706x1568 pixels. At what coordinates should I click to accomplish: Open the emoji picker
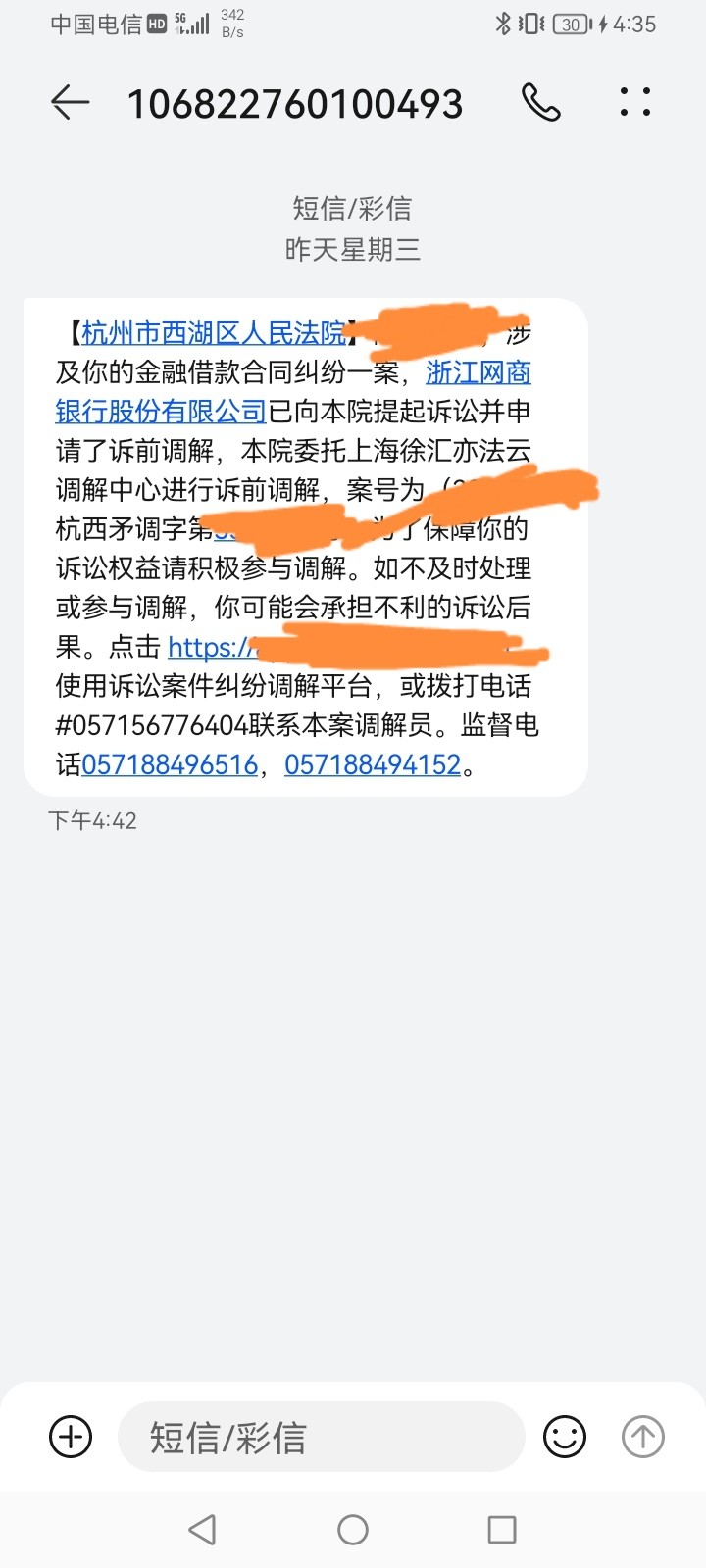click(565, 1438)
